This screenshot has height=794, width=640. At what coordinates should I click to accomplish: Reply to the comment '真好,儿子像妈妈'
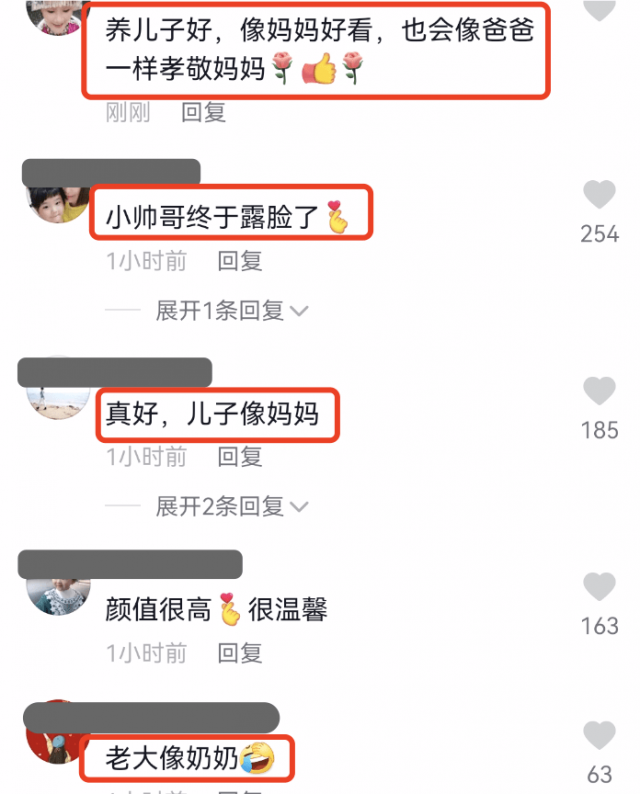click(240, 457)
